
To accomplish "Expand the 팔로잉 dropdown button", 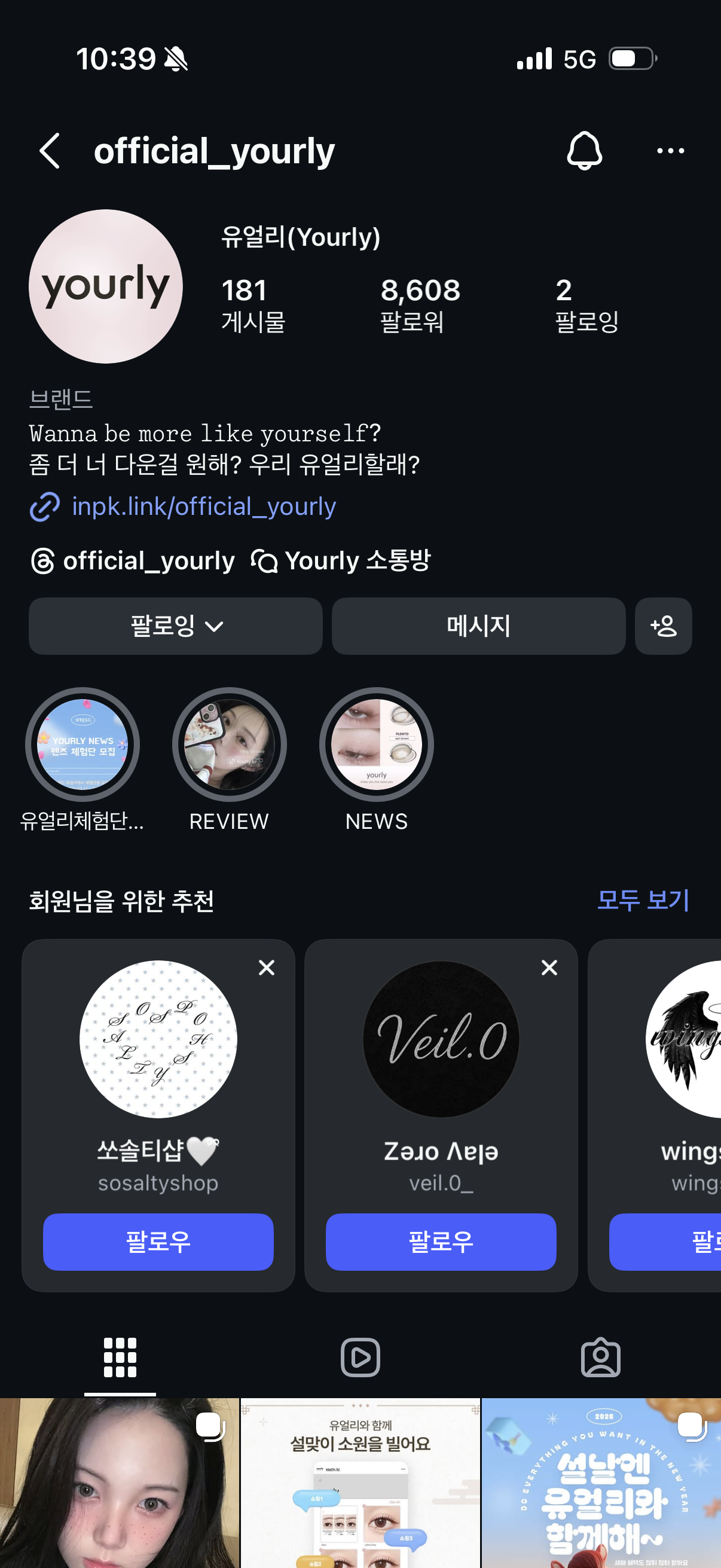I will click(x=175, y=626).
